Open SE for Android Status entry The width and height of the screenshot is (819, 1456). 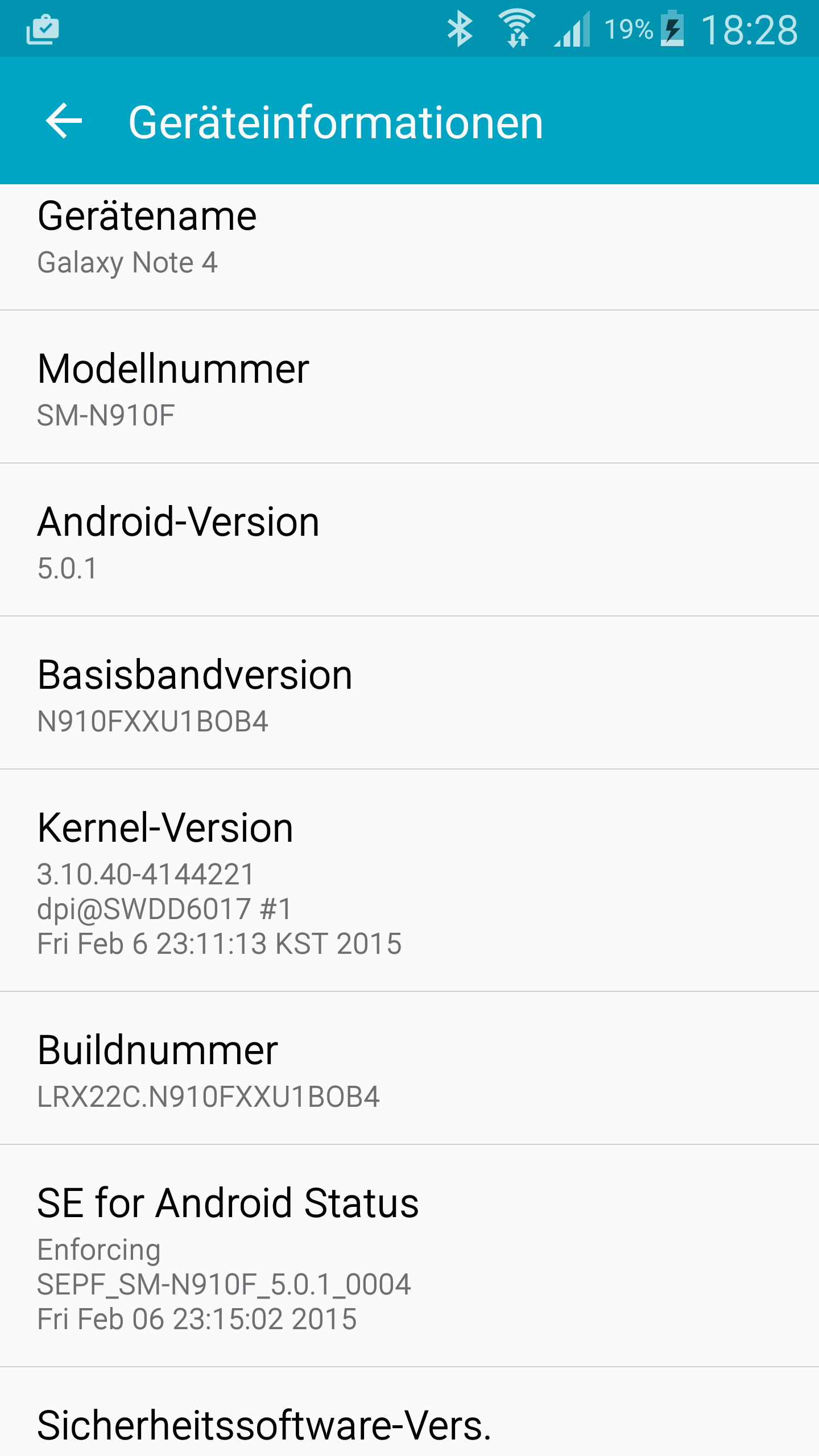409,1256
